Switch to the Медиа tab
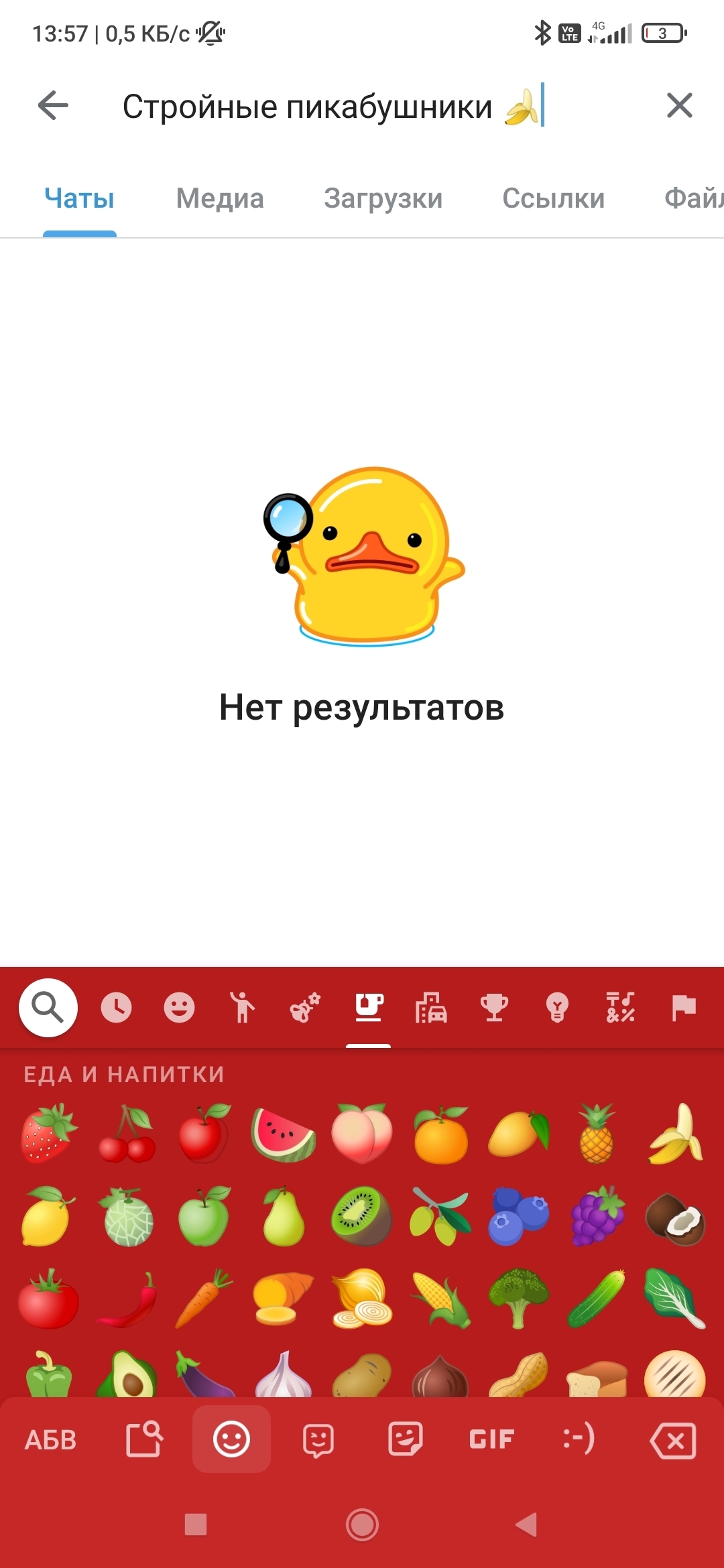724x1568 pixels. (x=220, y=198)
